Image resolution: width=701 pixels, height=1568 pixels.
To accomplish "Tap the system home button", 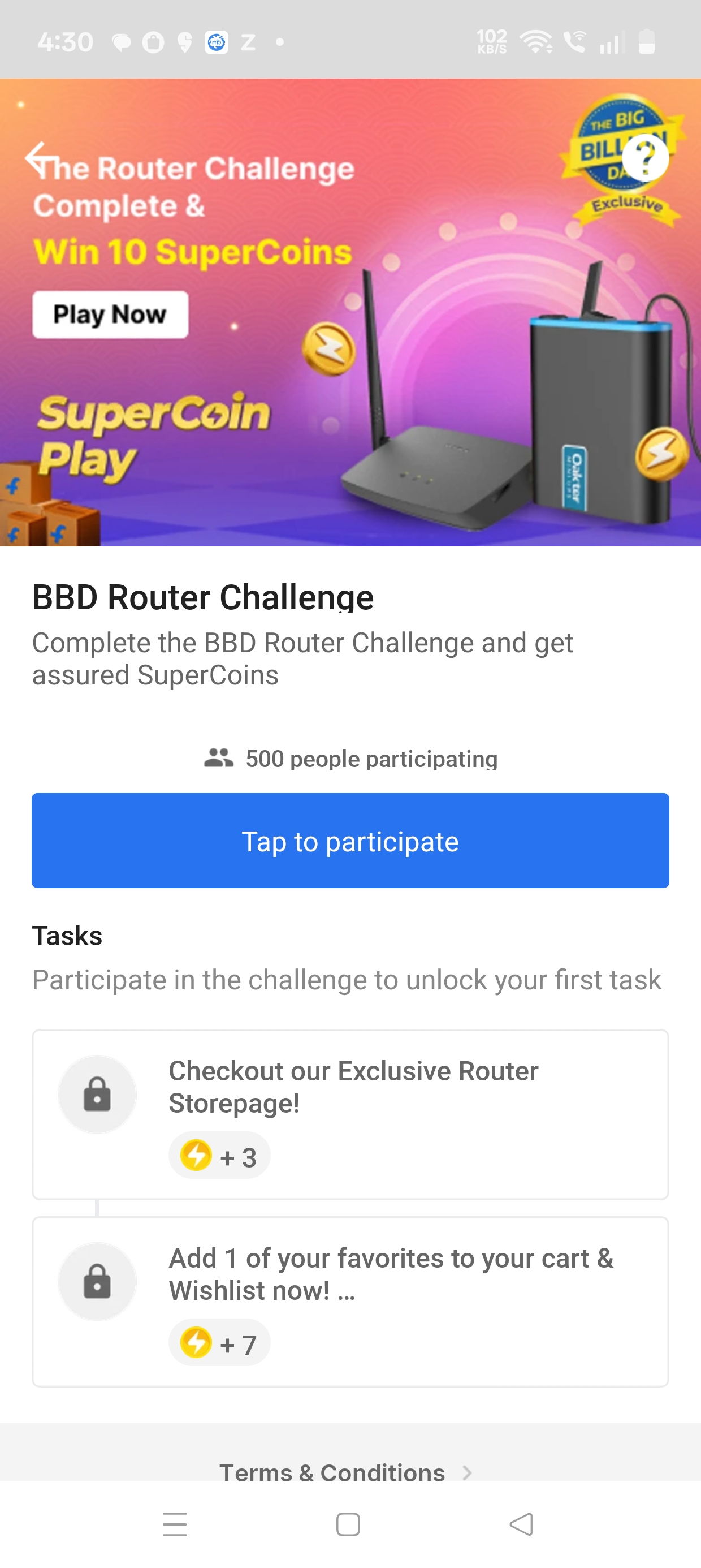I will (x=348, y=1524).
